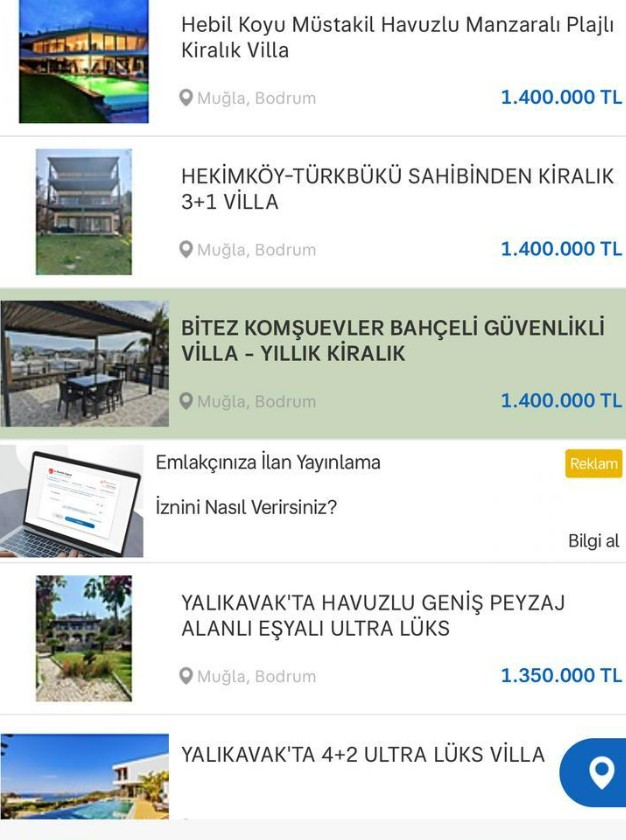Tap Bilgi al on the ad
The width and height of the screenshot is (626, 840).
593,541
